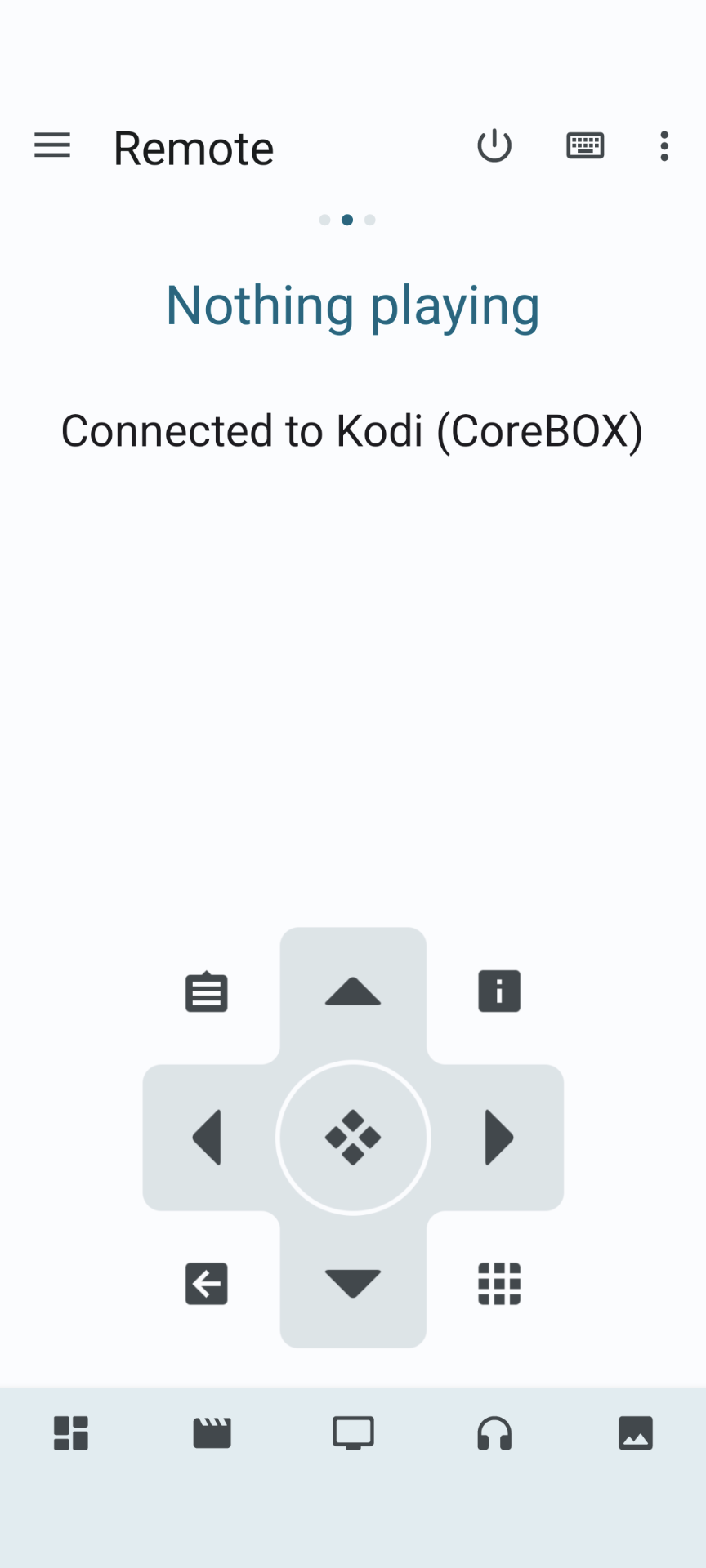Tap the down arrow on the d-pad
Viewport: 706px width, 1568px height.
353,1283
